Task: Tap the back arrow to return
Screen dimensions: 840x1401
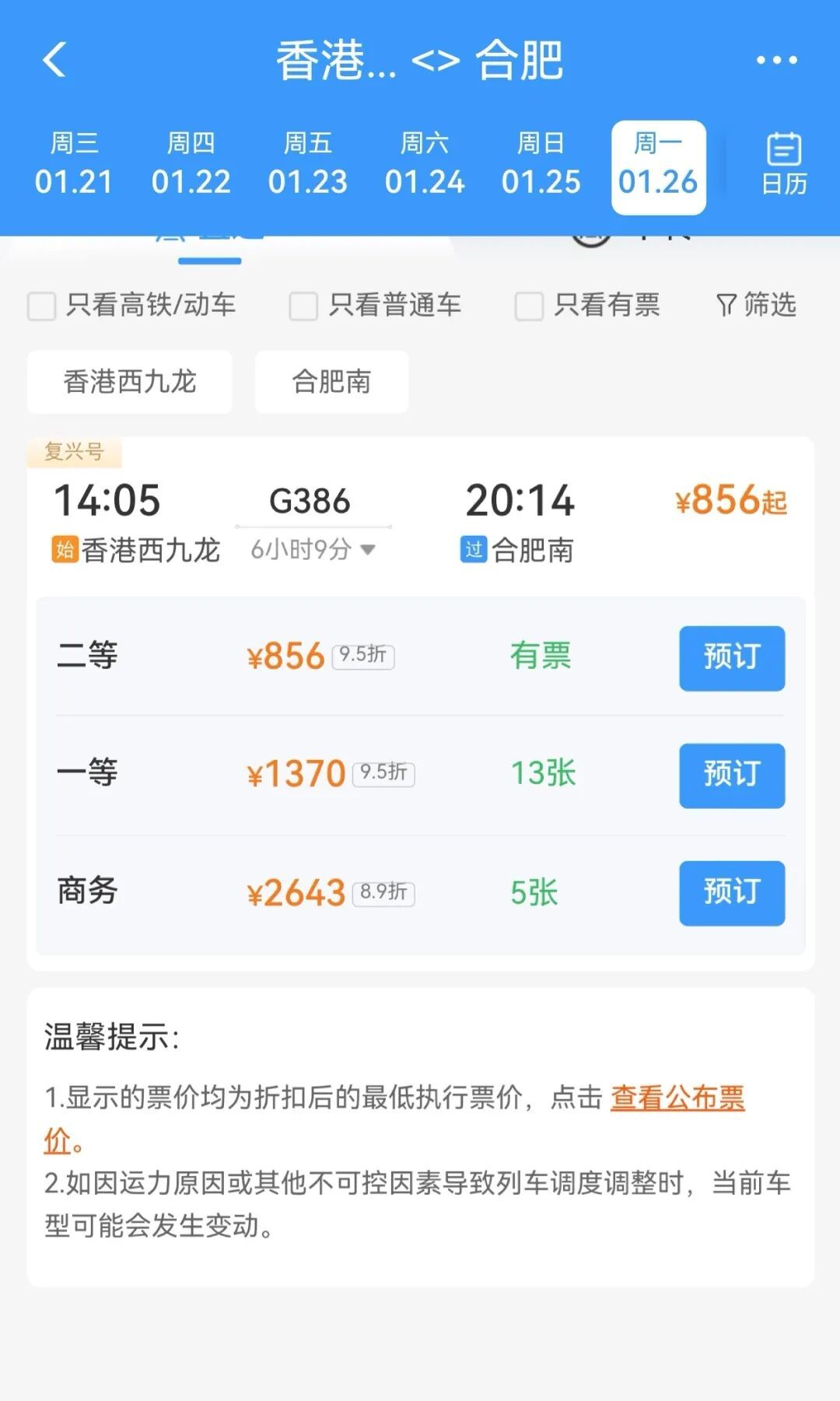Action: pos(54,61)
